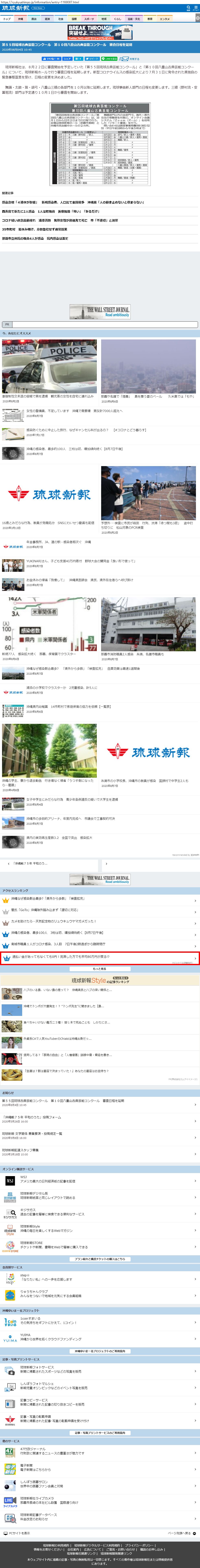The image size is (200, 1568).
Task: Switch to the スポーツ tab
Action: click(x=89, y=19)
